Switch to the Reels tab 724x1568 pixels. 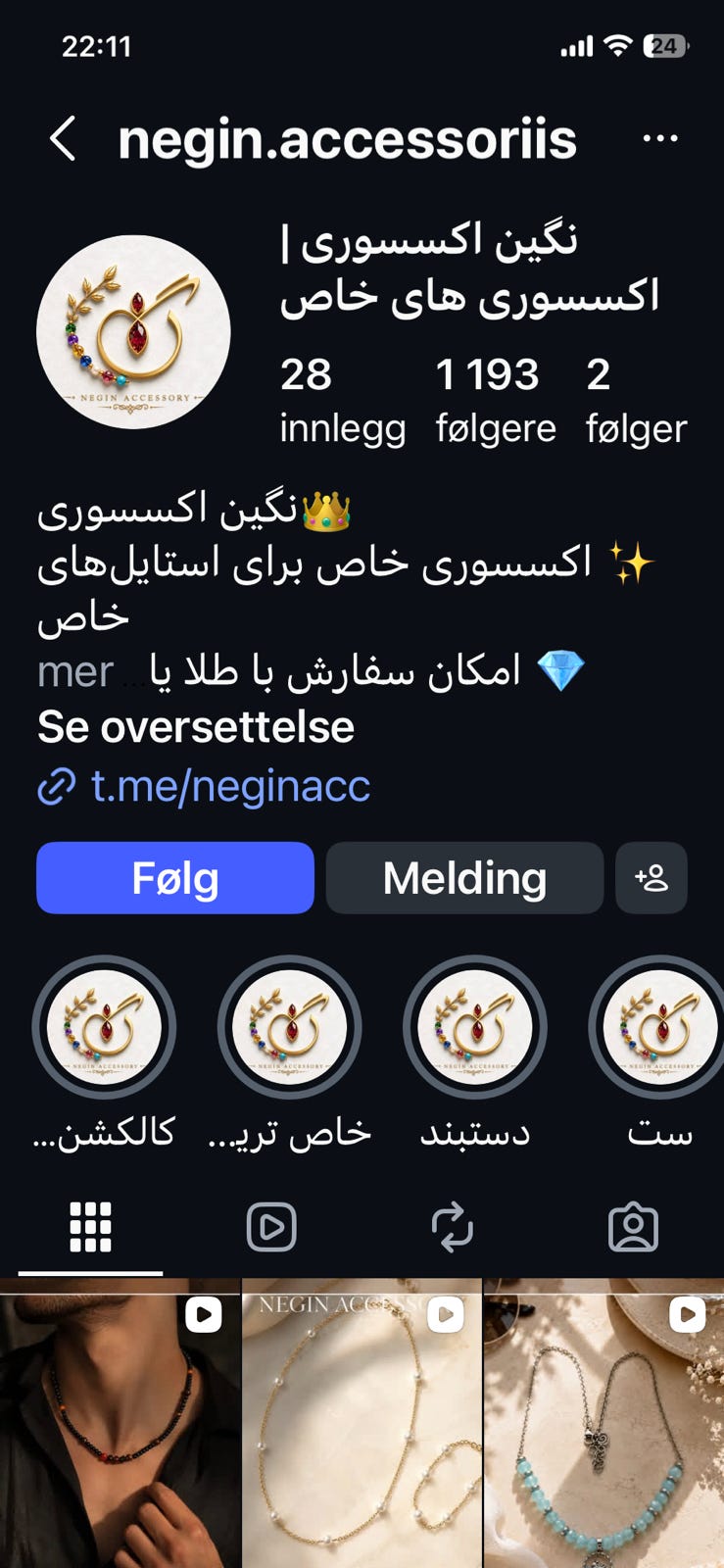point(271,1227)
